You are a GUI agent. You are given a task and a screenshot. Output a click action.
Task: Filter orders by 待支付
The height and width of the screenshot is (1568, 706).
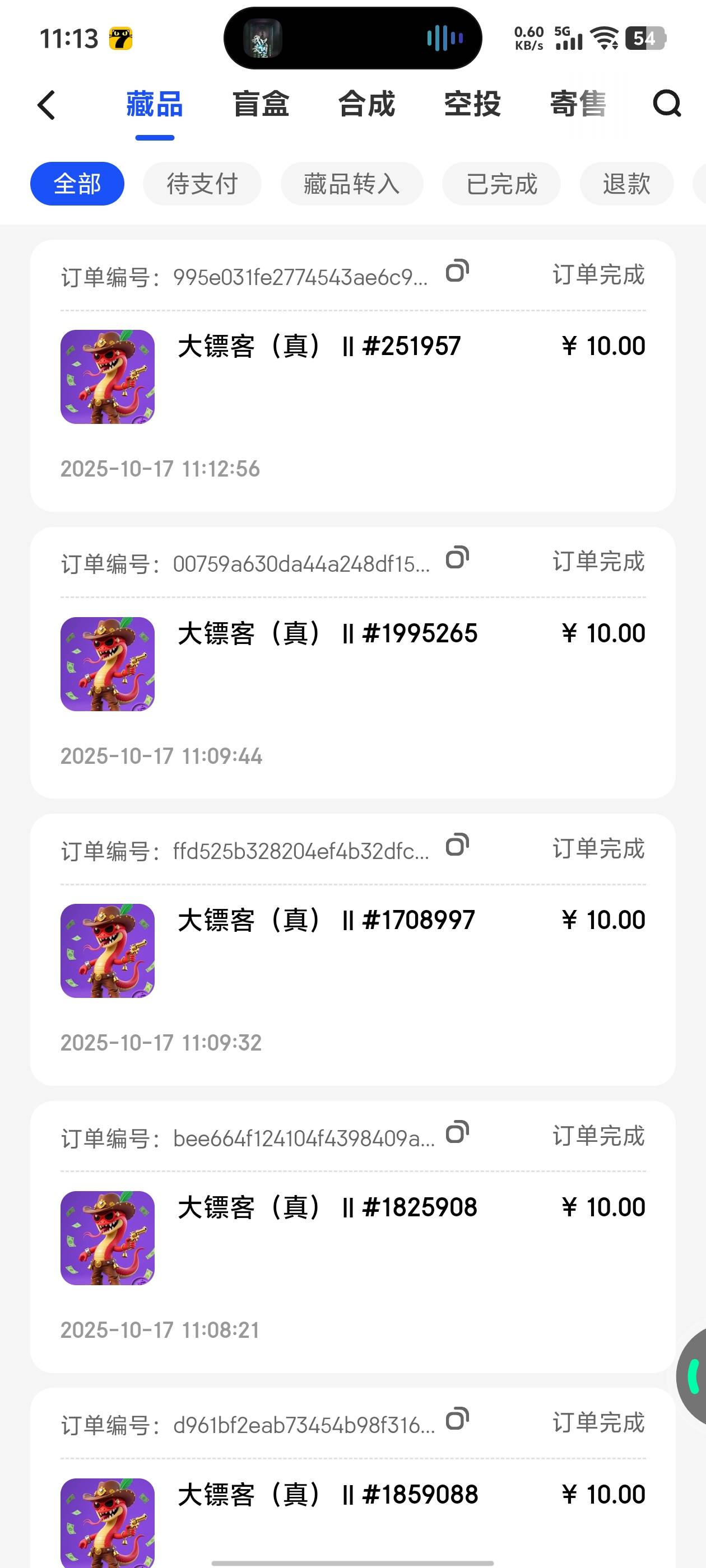(202, 184)
